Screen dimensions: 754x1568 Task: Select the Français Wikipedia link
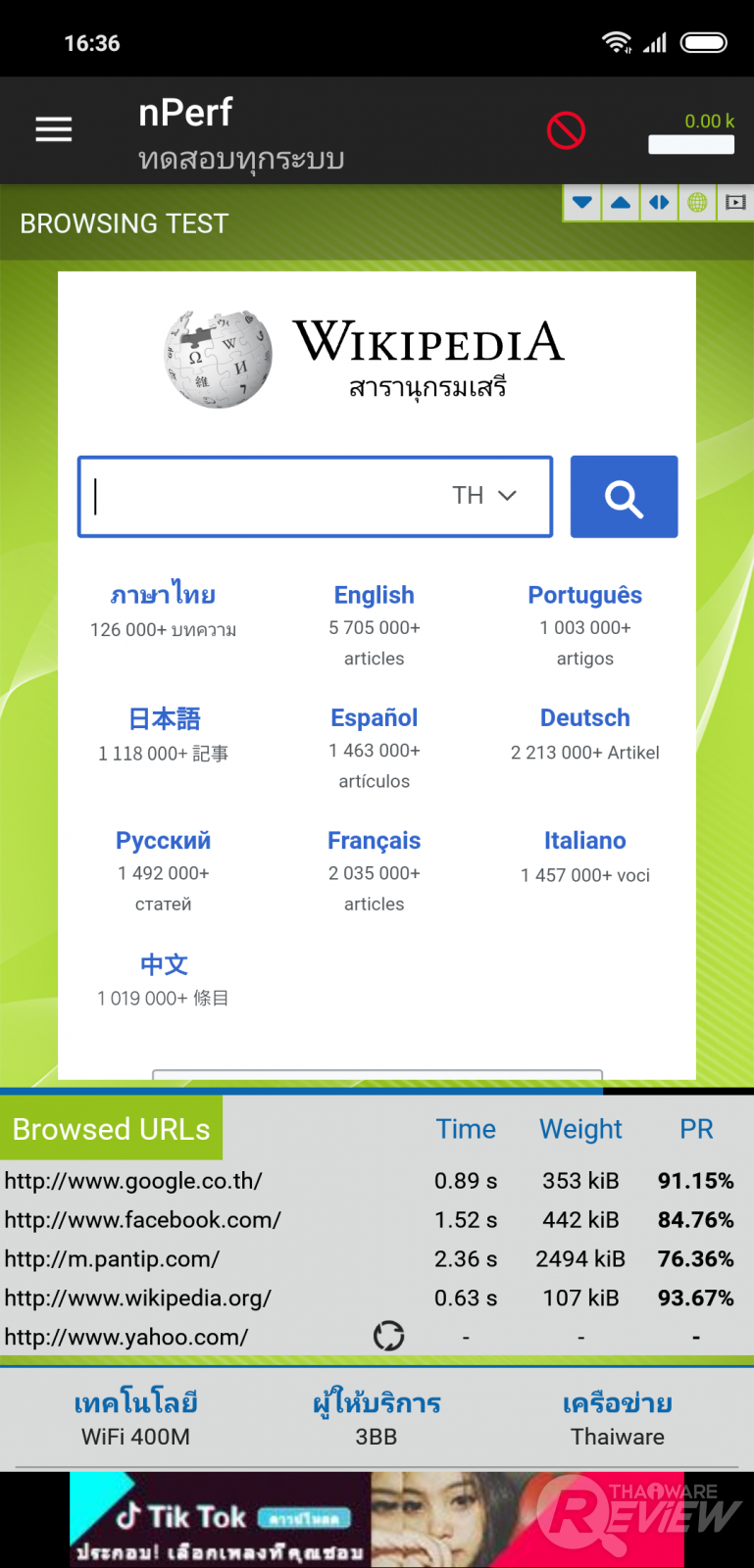tap(374, 840)
